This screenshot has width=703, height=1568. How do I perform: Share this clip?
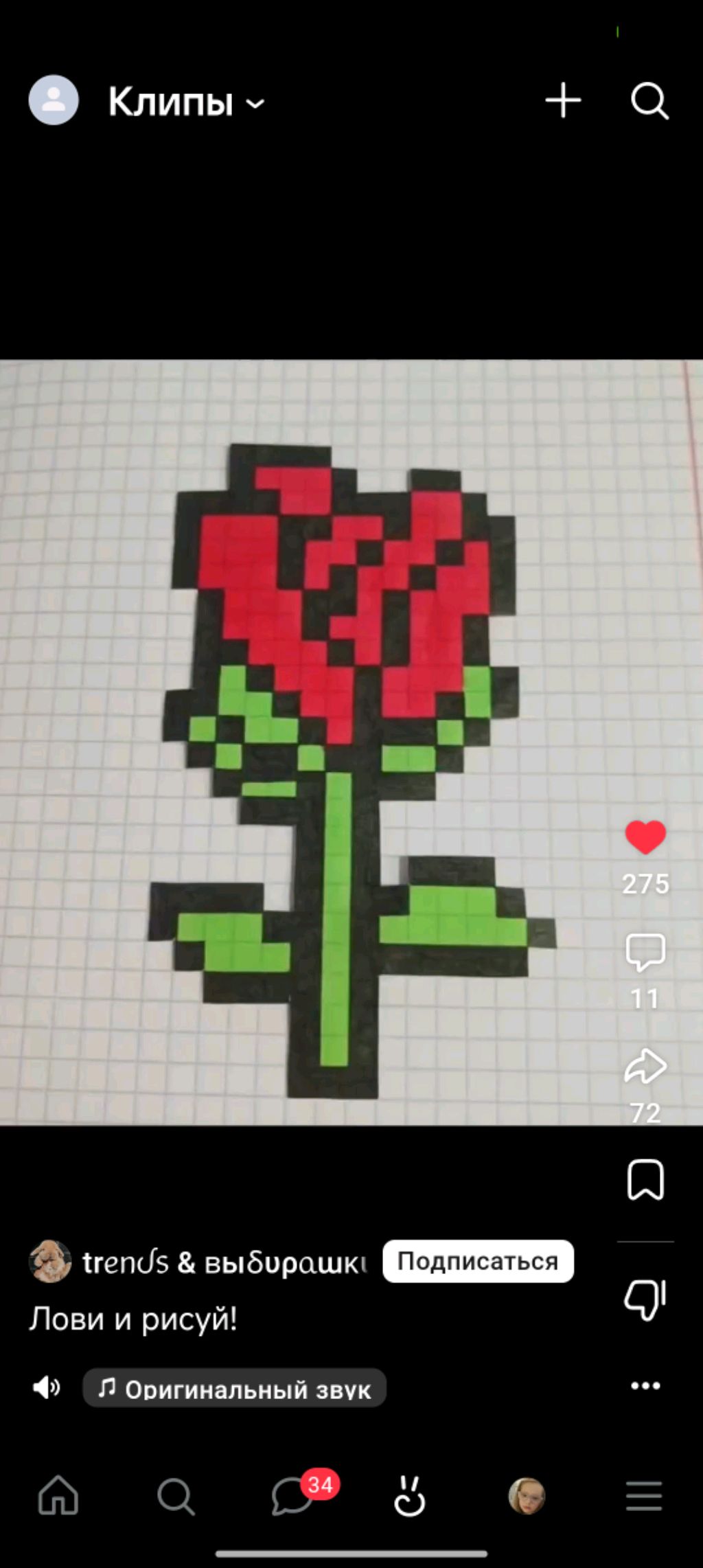click(645, 1066)
